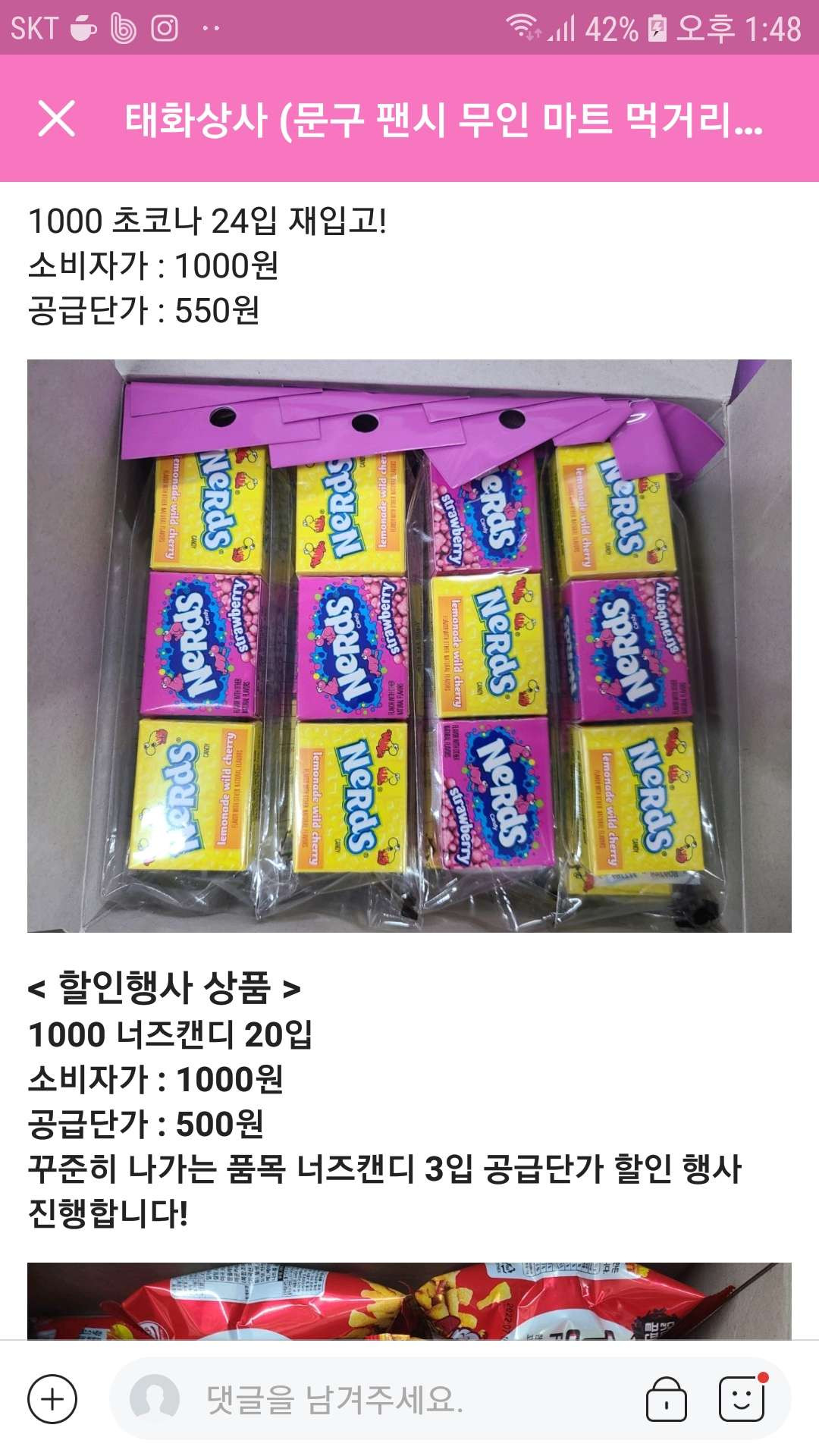Tap the plus attachment button
The image size is (819, 1456).
(52, 1399)
